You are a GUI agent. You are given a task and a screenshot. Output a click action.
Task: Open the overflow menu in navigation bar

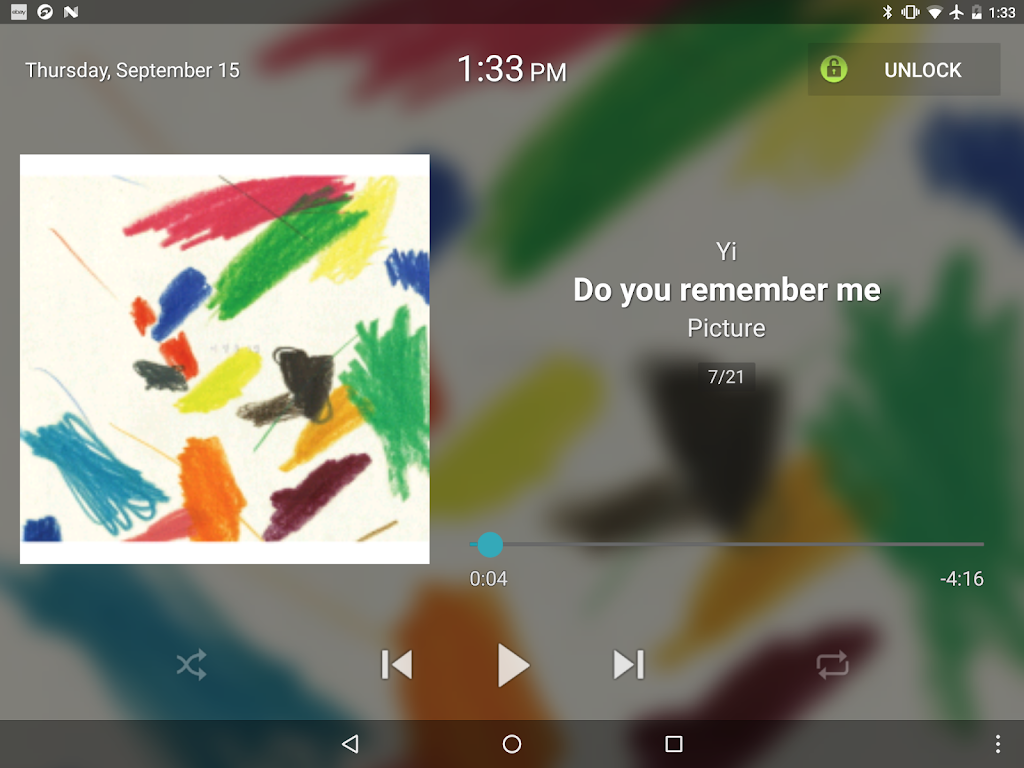(997, 744)
